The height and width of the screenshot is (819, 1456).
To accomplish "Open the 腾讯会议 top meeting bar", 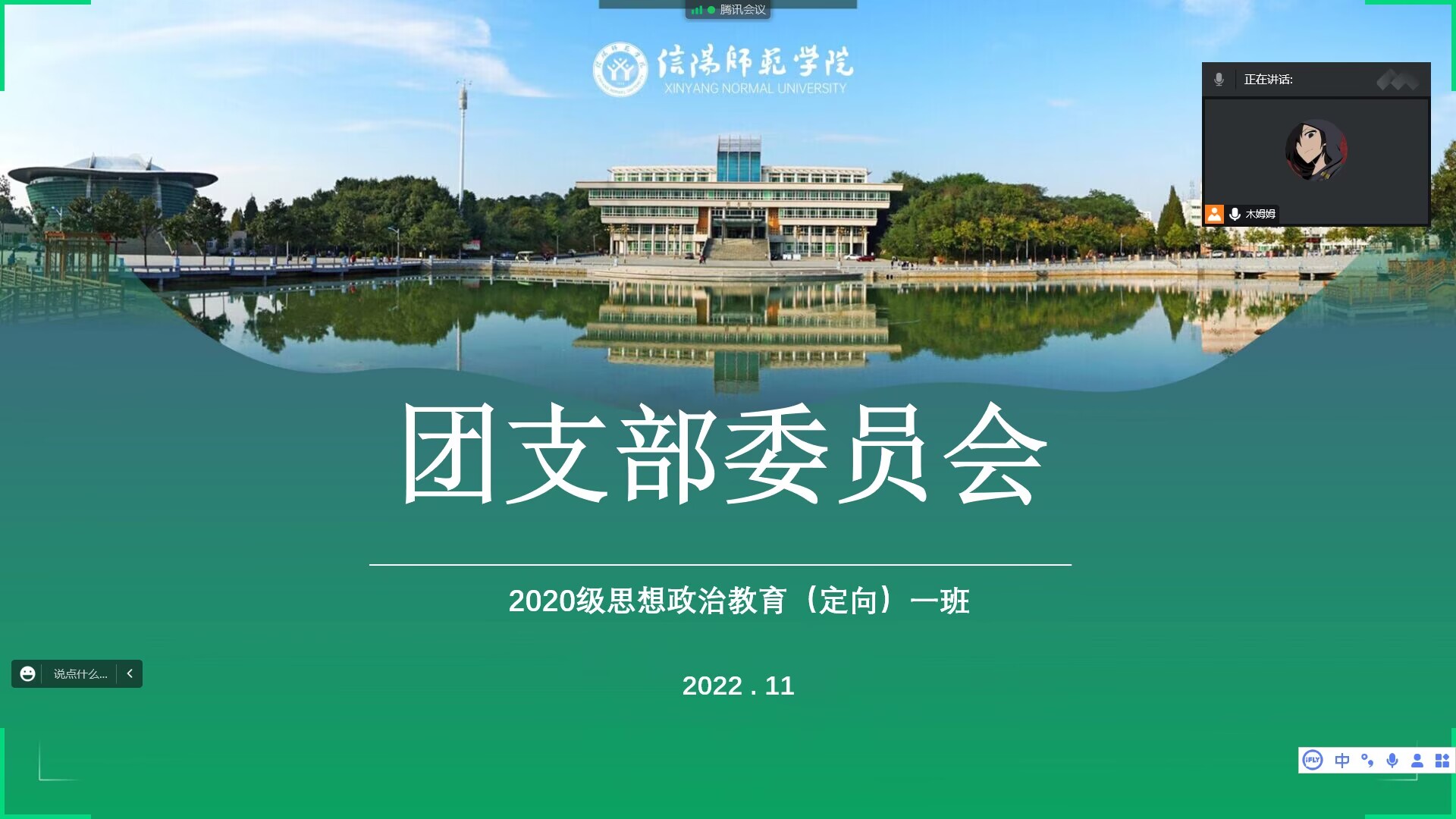I will [x=728, y=10].
